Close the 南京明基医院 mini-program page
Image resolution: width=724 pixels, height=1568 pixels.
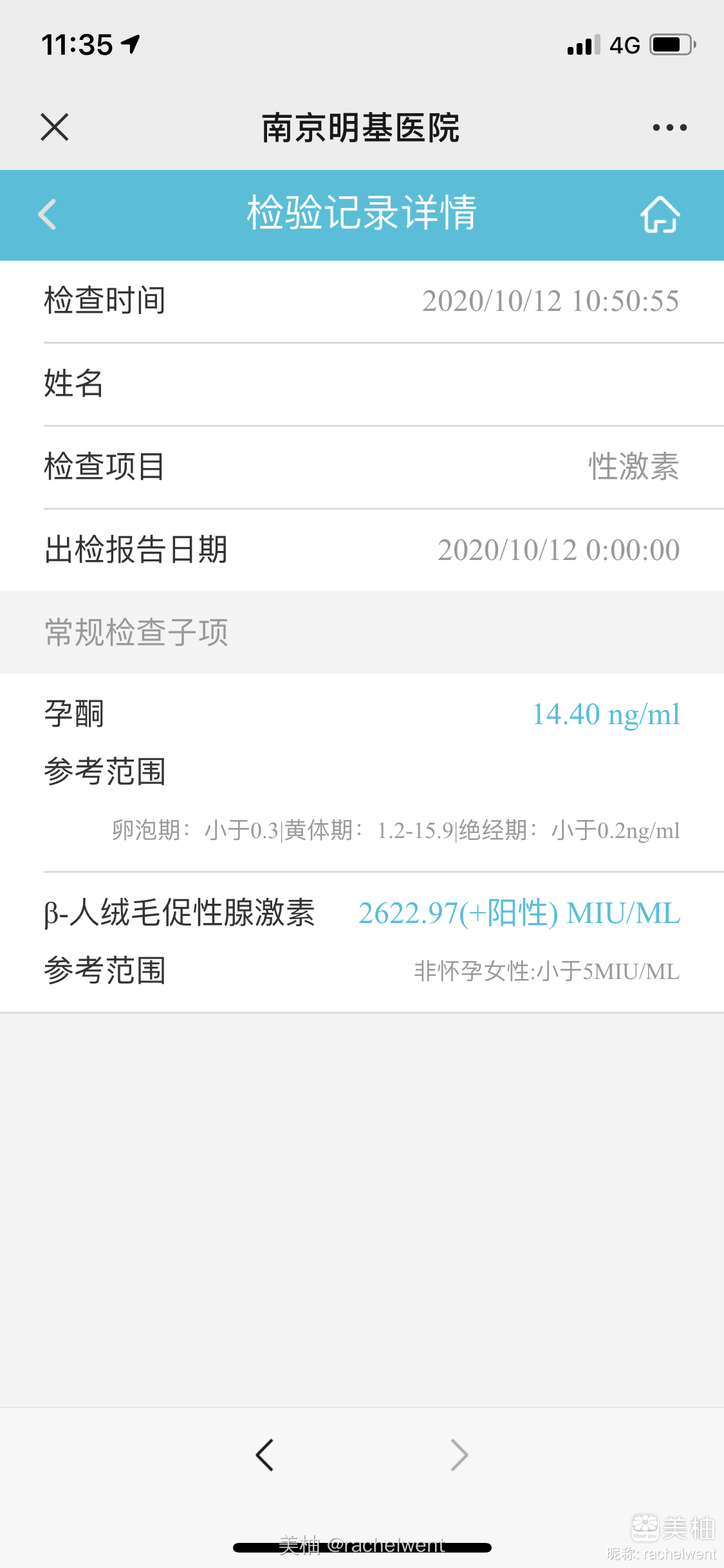pyautogui.click(x=55, y=127)
